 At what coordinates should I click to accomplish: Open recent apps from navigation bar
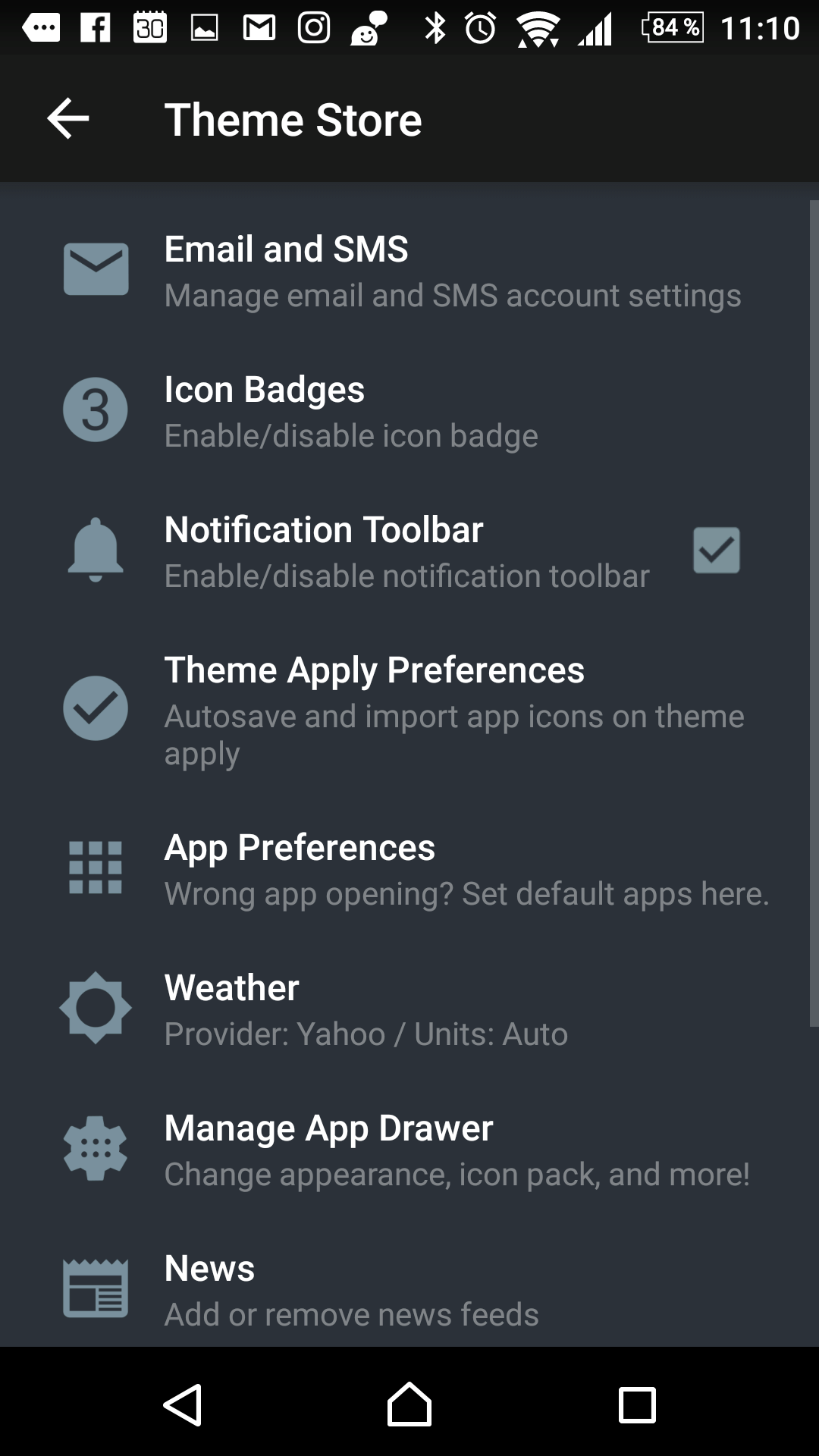tap(637, 1404)
